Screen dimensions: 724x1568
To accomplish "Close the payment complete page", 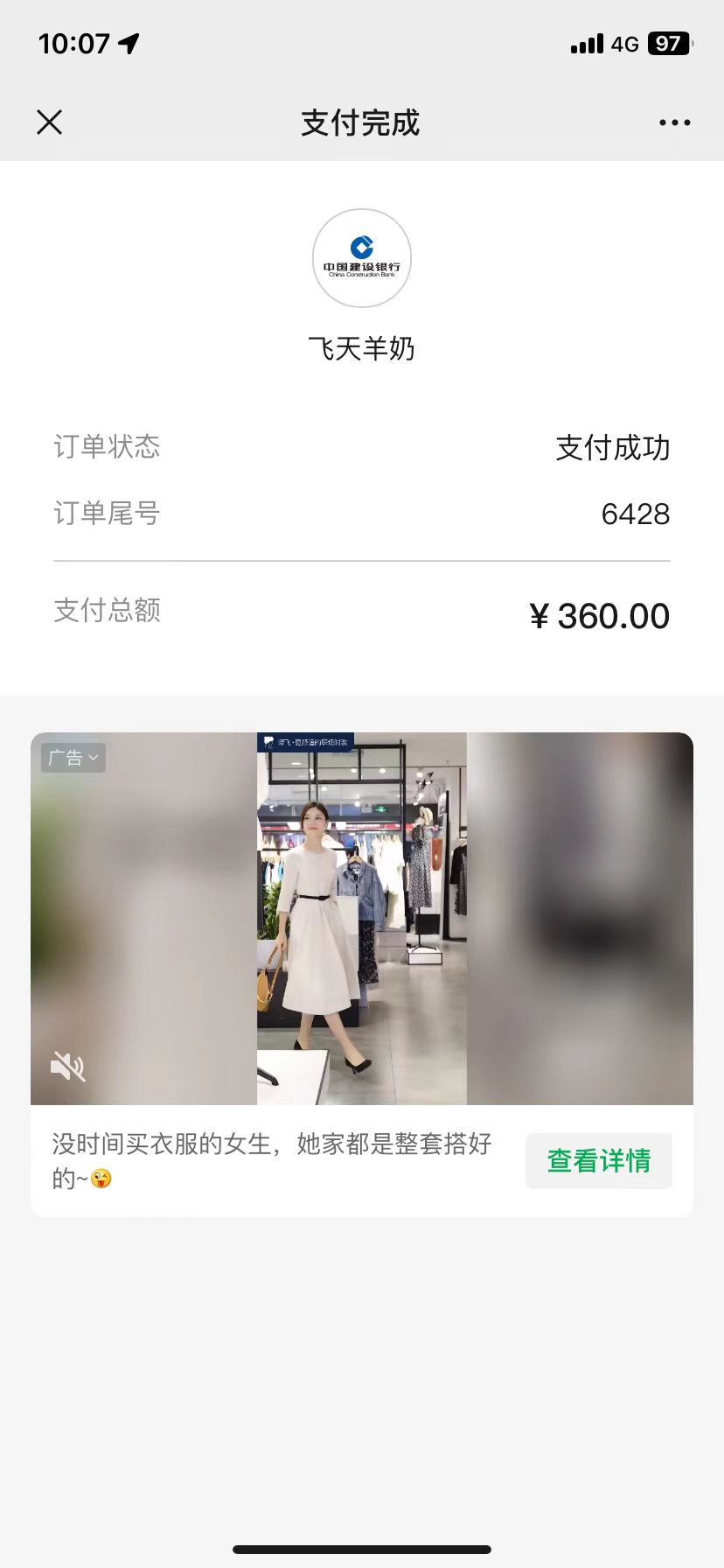I will click(50, 122).
